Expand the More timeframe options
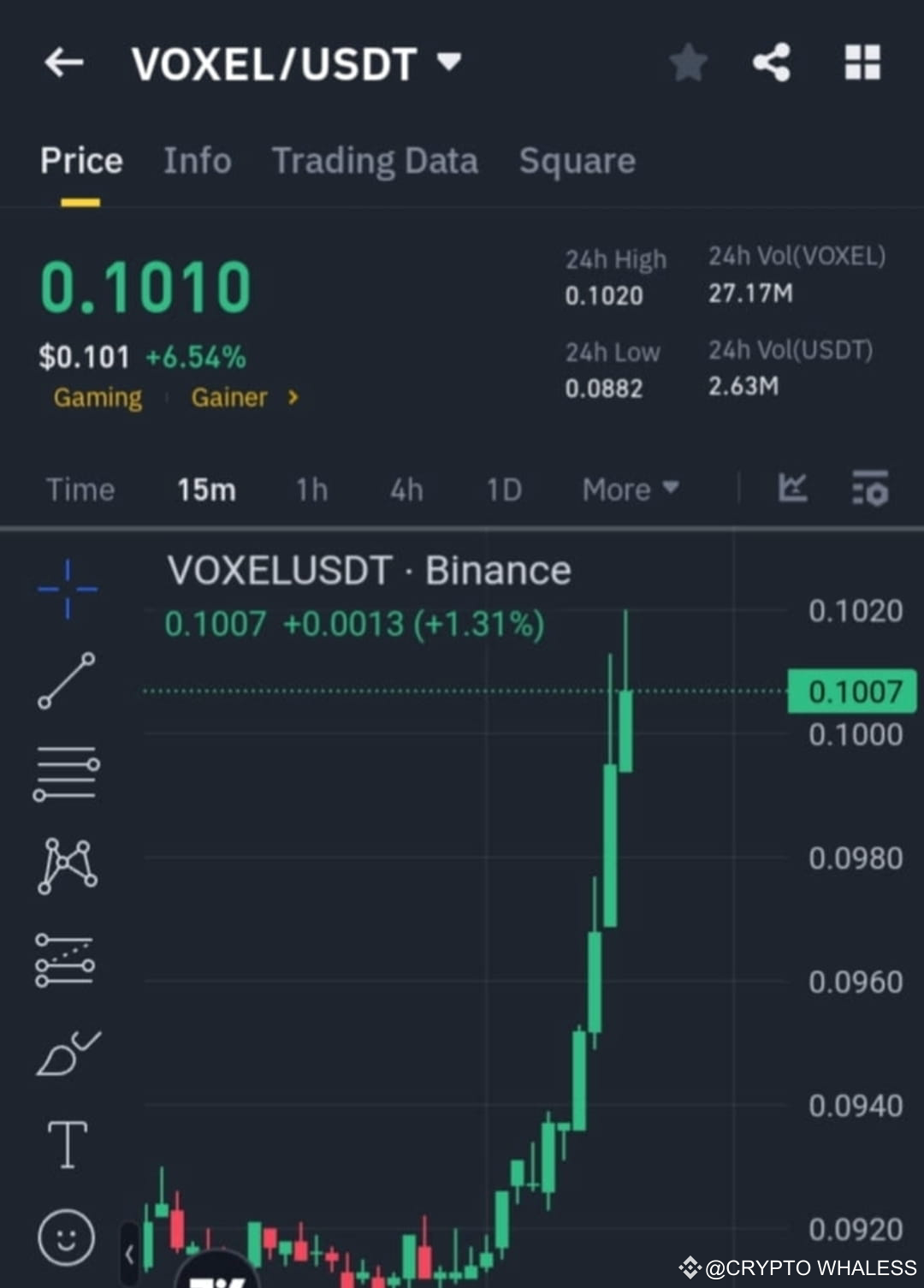 [629, 490]
